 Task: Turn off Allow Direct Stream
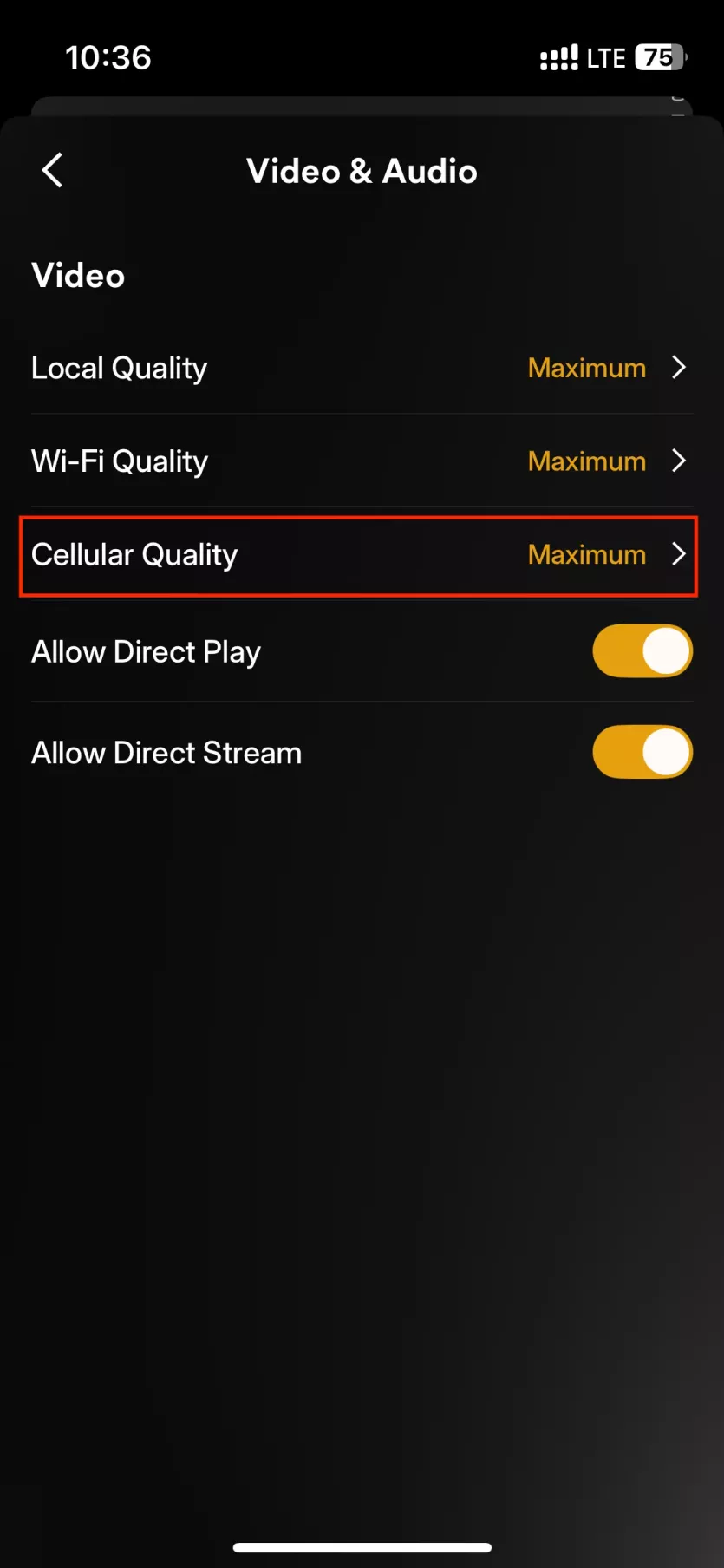coord(642,752)
